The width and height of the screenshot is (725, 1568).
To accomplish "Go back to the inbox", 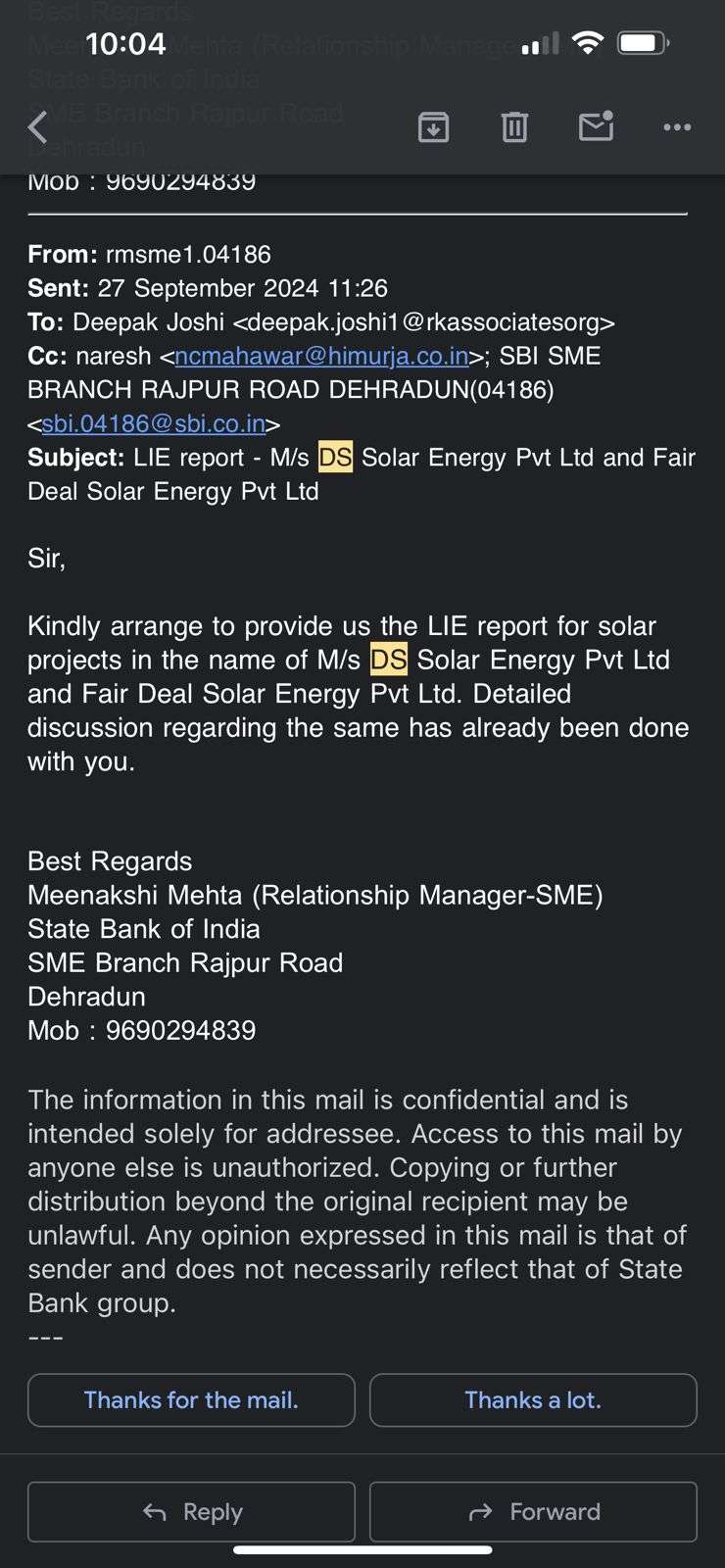I will [x=38, y=127].
